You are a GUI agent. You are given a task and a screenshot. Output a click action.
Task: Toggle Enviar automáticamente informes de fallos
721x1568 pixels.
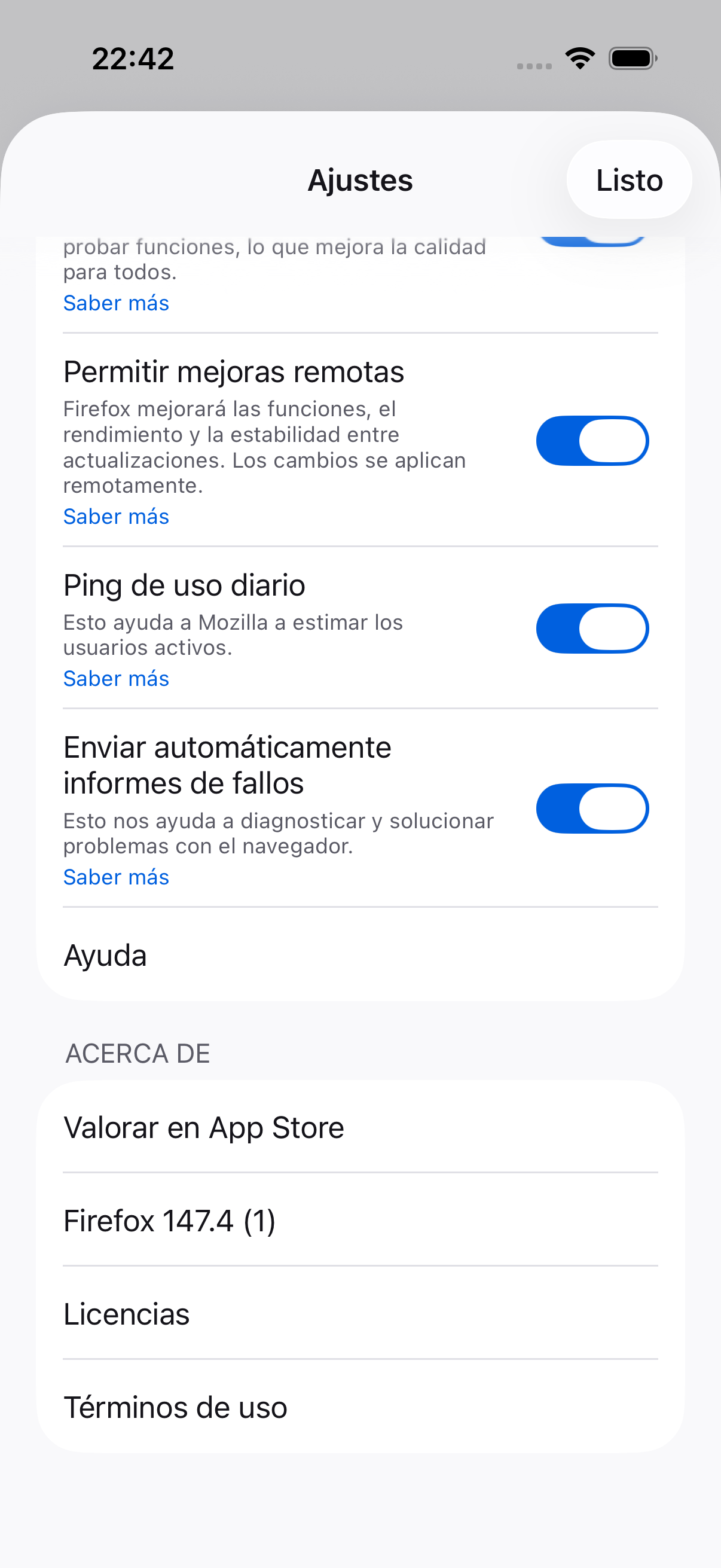[x=592, y=809]
